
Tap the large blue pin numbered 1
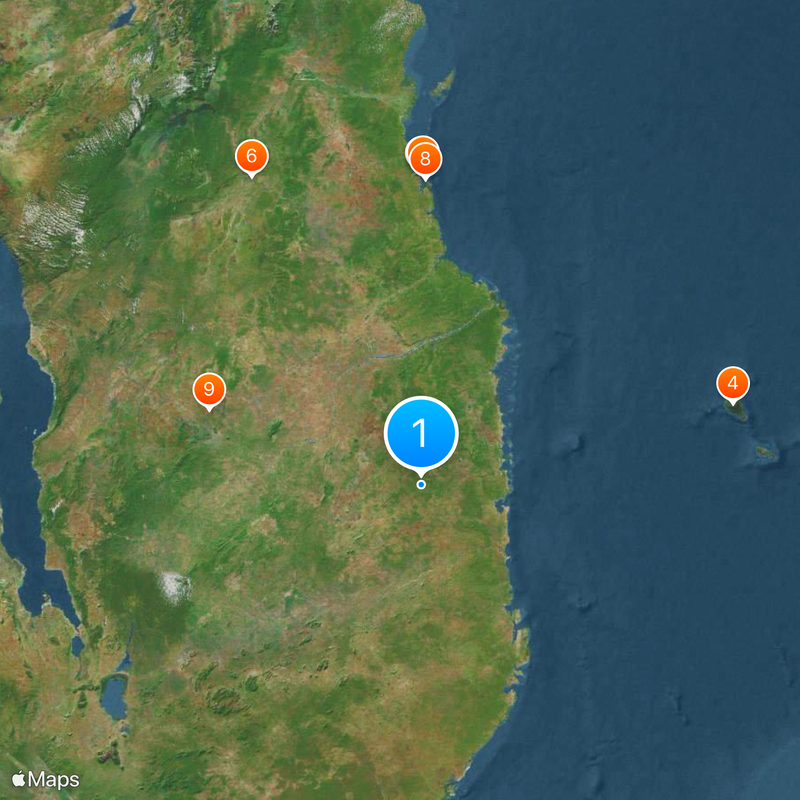[421, 433]
